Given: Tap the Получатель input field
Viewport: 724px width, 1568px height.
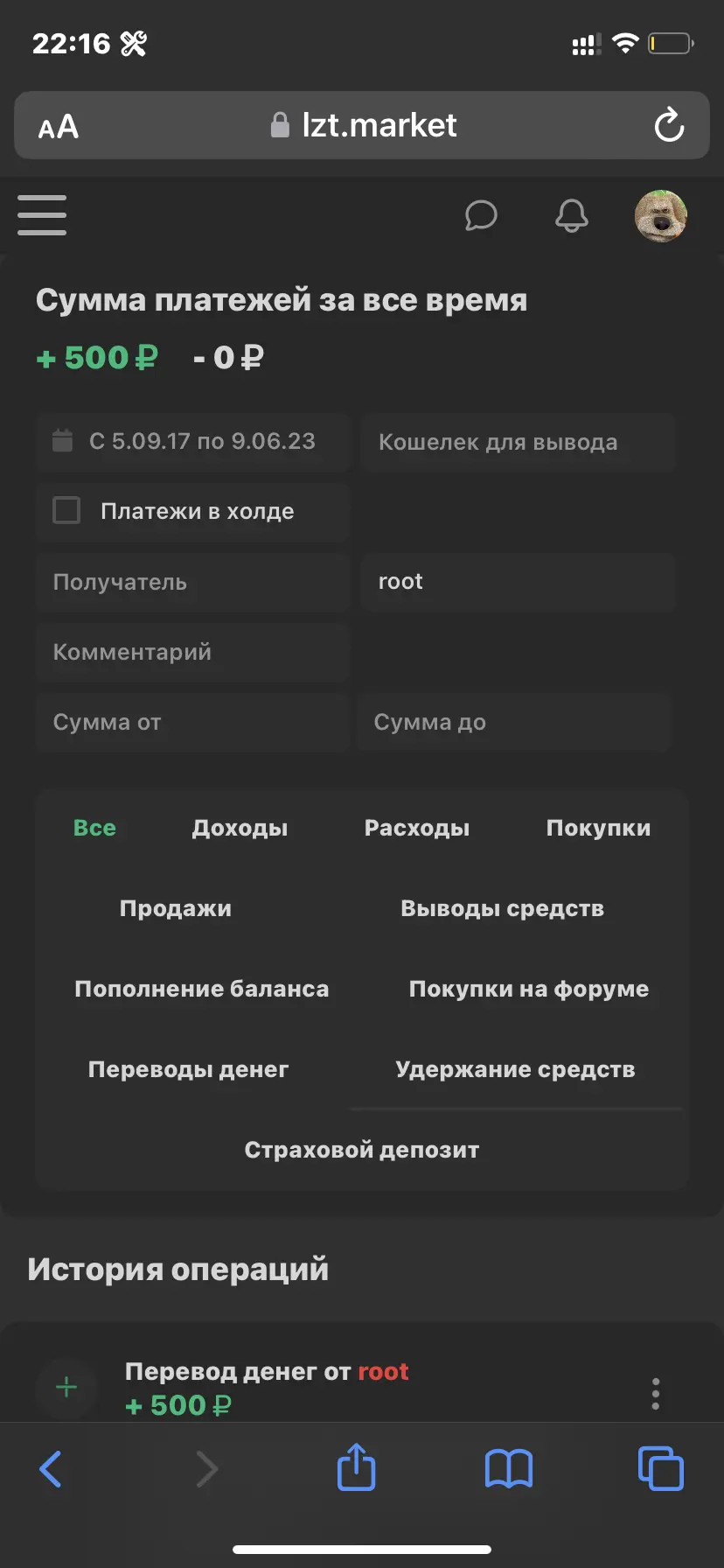Looking at the screenshot, I should pos(192,582).
